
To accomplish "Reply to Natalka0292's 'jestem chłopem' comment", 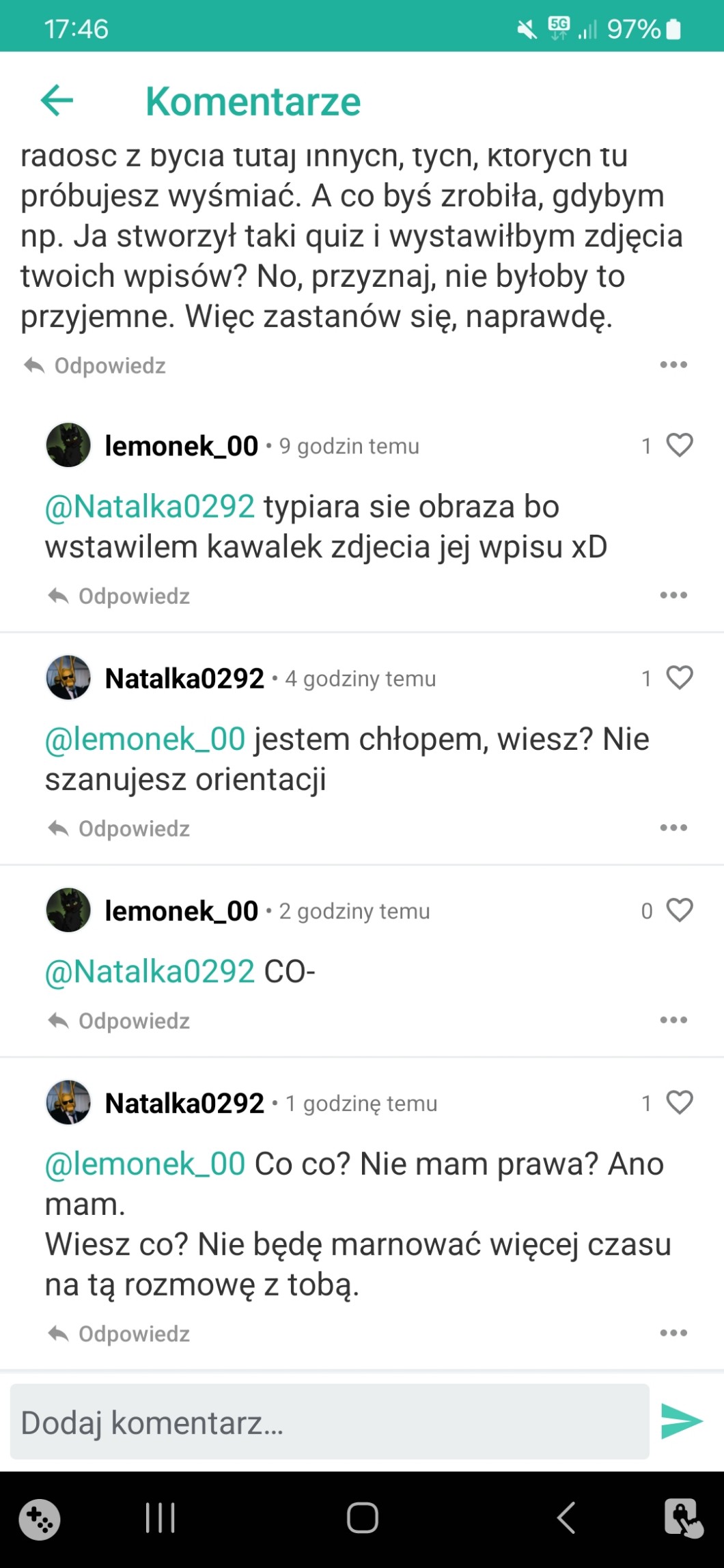I will (120, 828).
